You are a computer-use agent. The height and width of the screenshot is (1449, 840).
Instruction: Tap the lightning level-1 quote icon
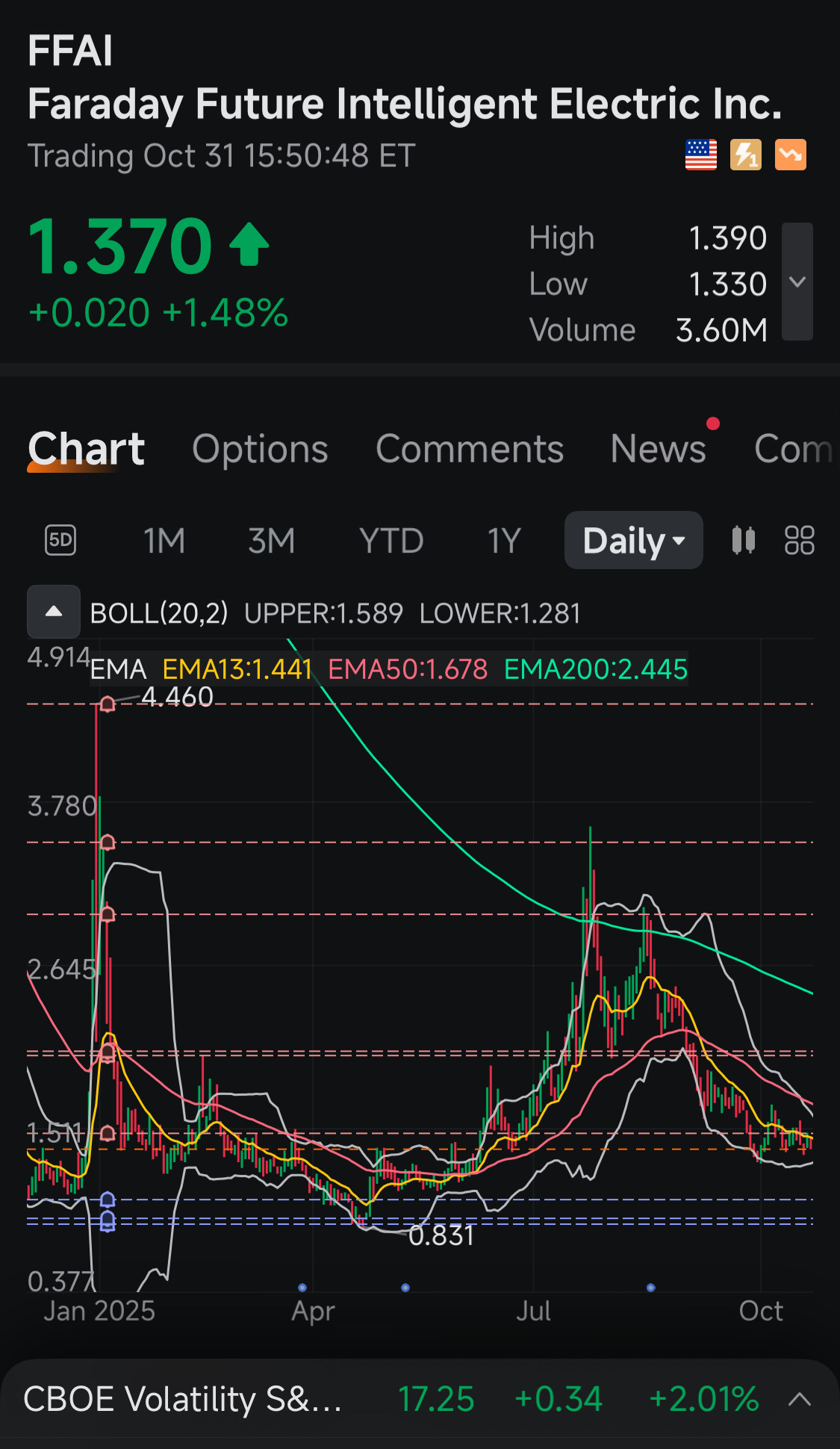(745, 155)
